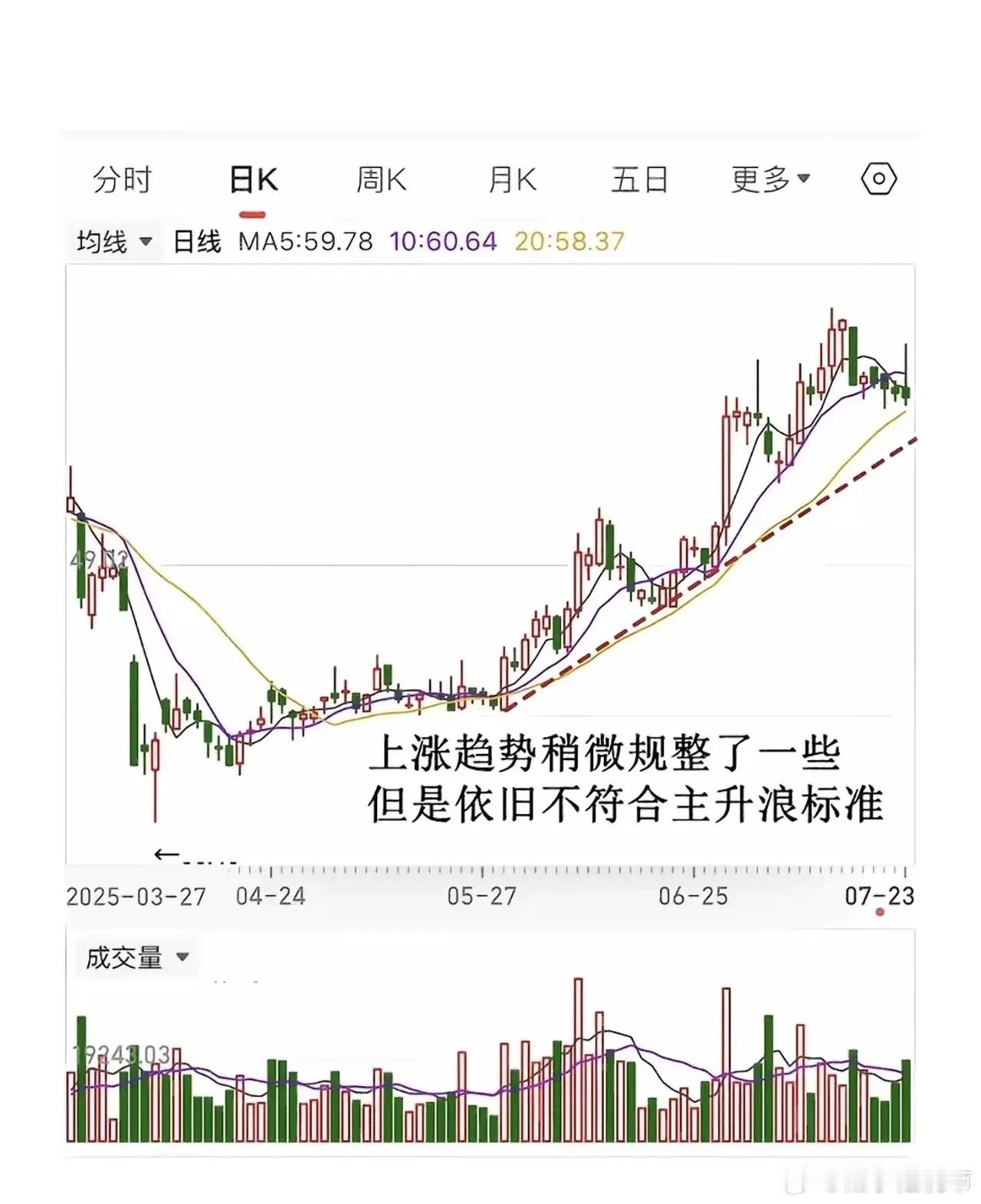Switch to the 分时 chart tab
The image size is (981, 1204).
tap(123, 180)
